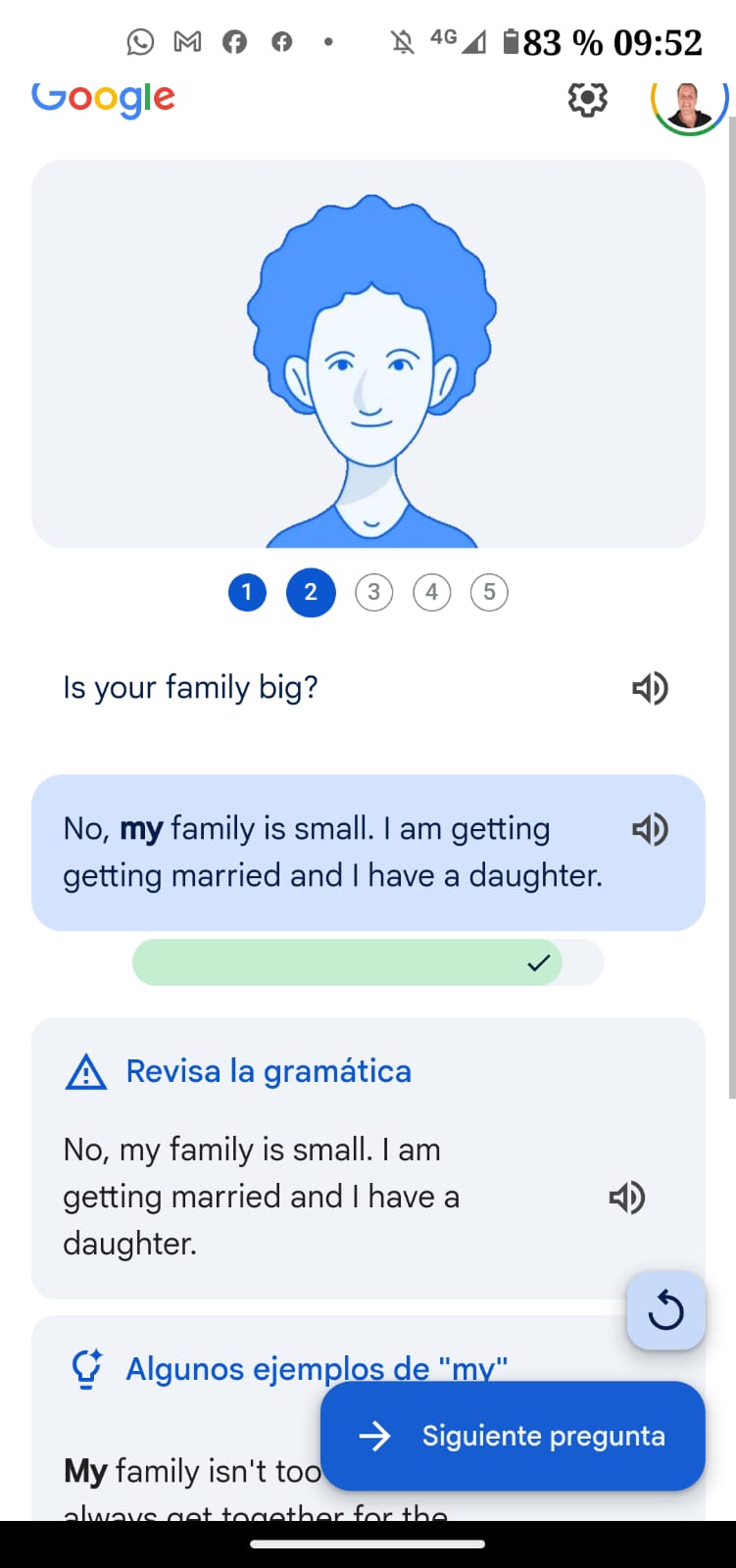The width and height of the screenshot is (736, 1568).
Task: Retry the answer with the redo button
Action: coord(665,1310)
